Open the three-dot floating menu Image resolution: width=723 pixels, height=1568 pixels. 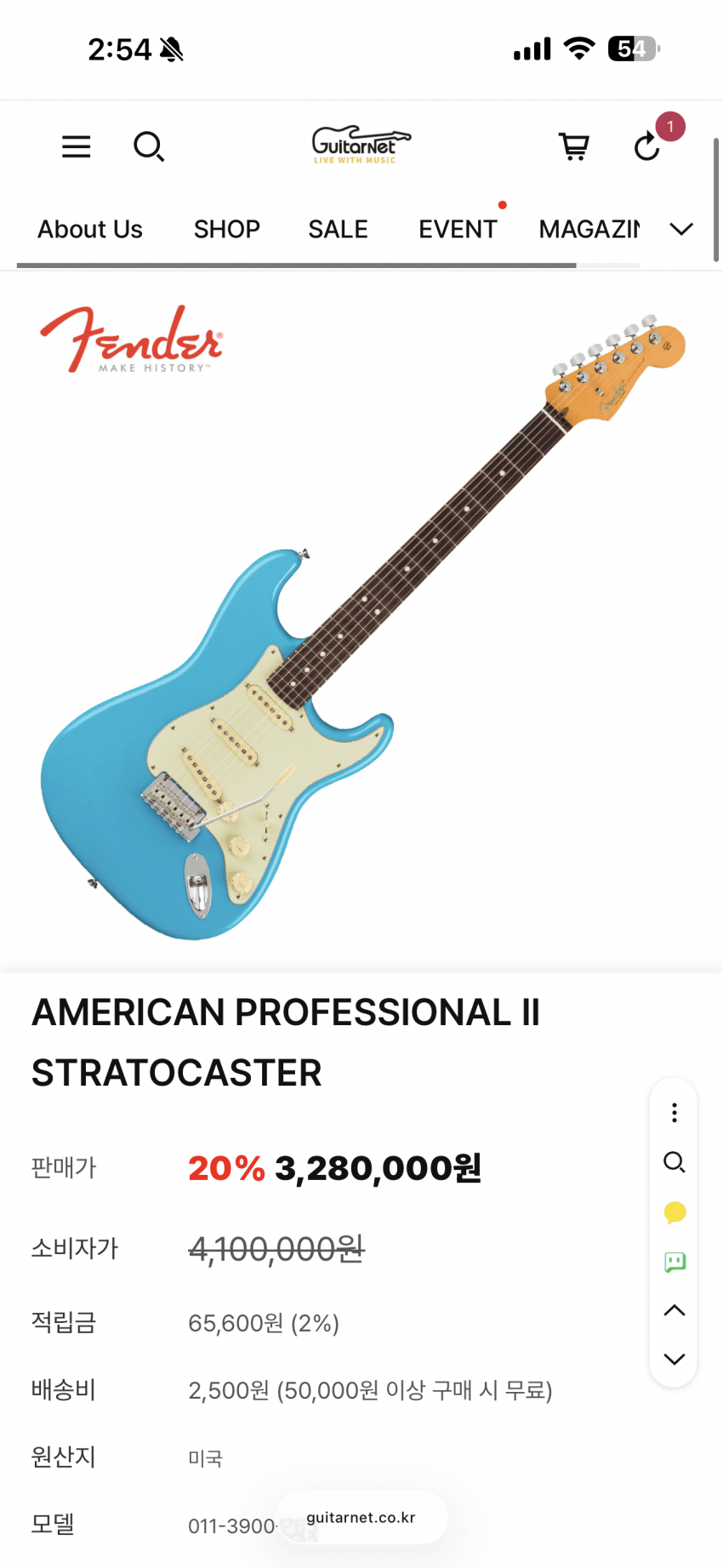click(674, 1113)
